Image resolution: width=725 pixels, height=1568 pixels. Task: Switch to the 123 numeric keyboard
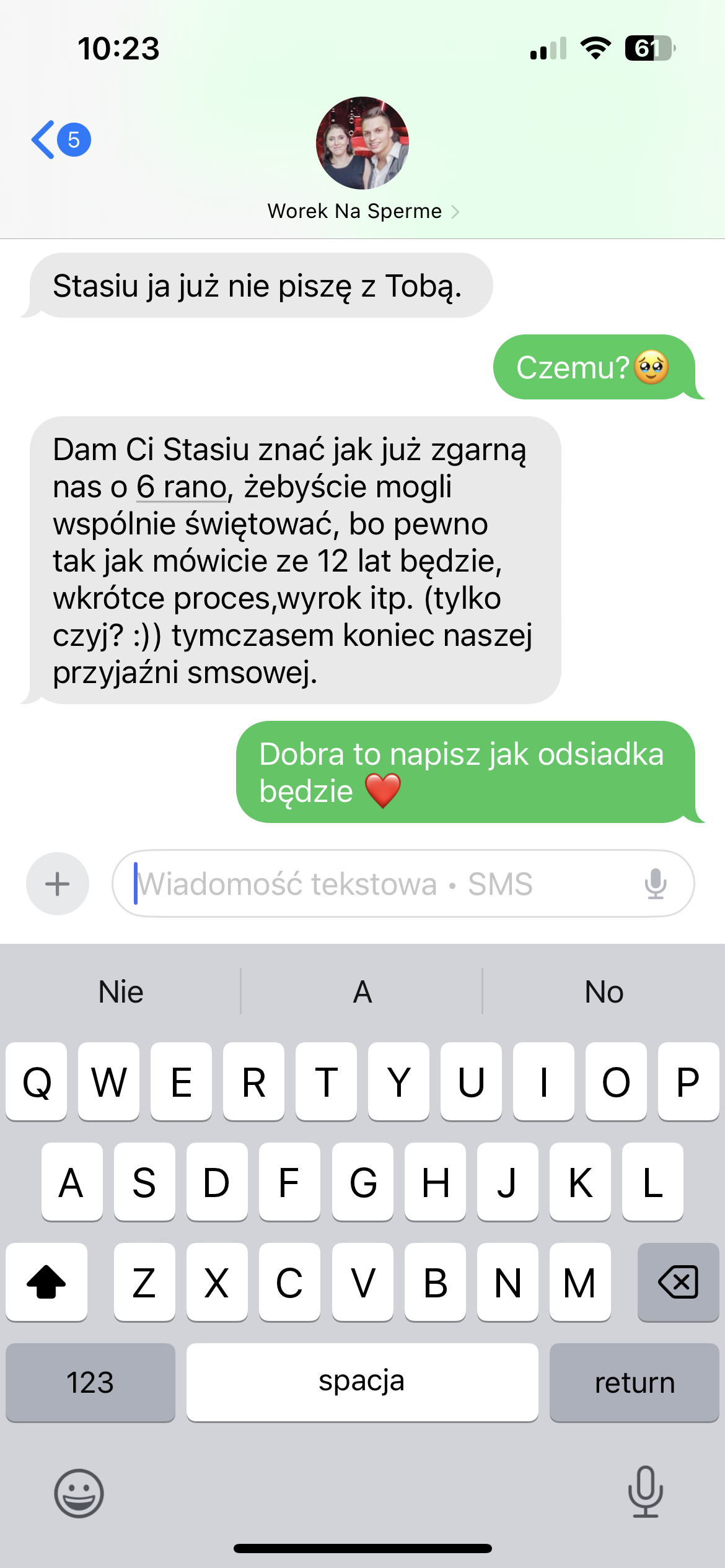click(x=90, y=1382)
